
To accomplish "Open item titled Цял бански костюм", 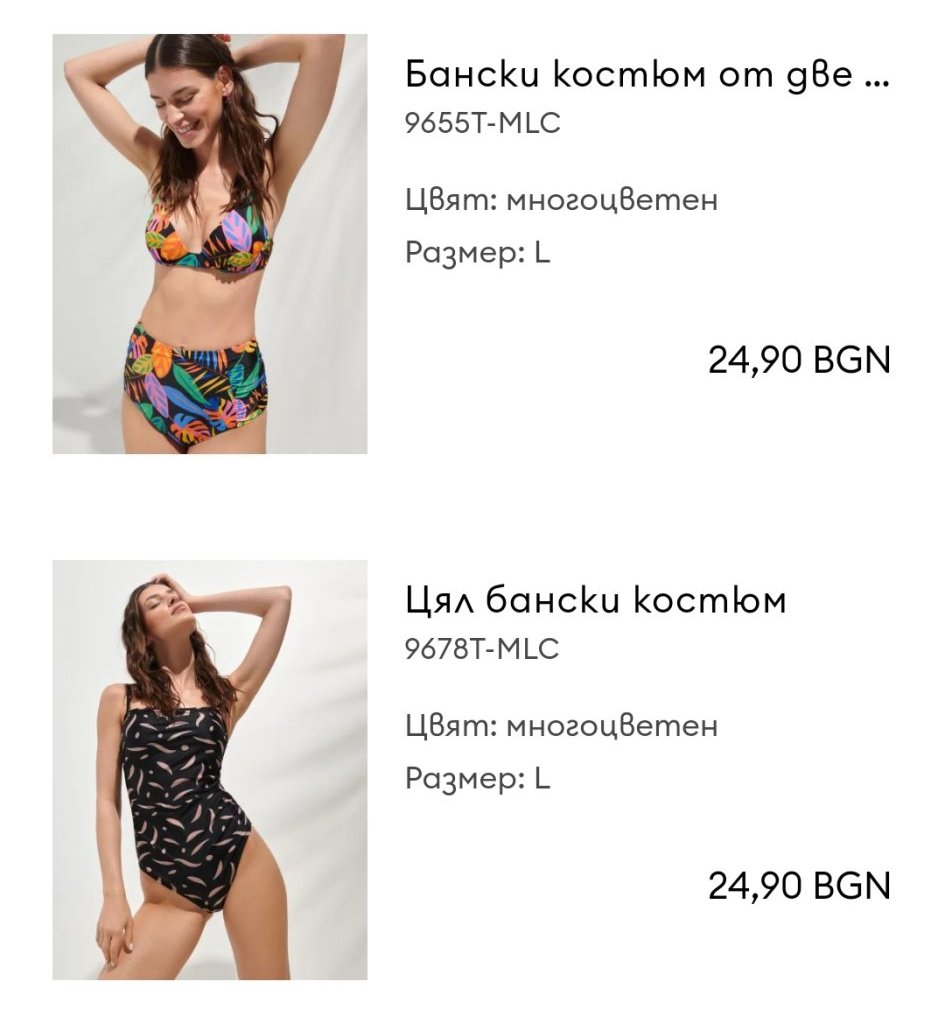I will click(596, 601).
